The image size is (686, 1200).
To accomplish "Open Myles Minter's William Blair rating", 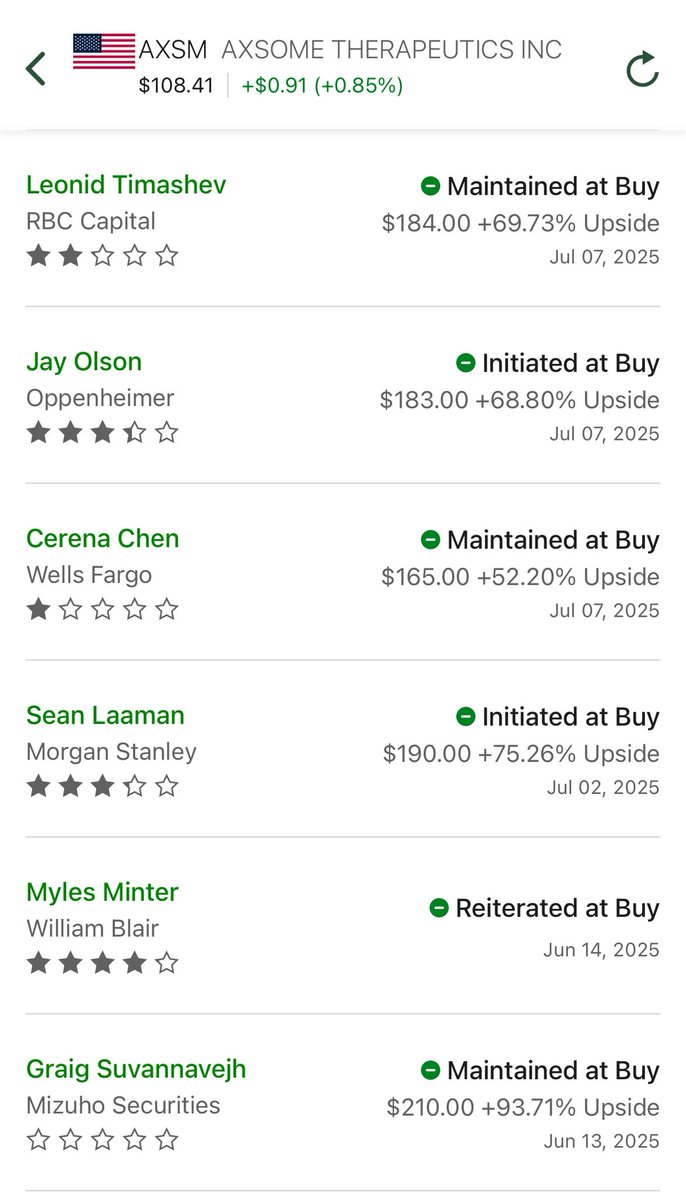I will pos(343,926).
